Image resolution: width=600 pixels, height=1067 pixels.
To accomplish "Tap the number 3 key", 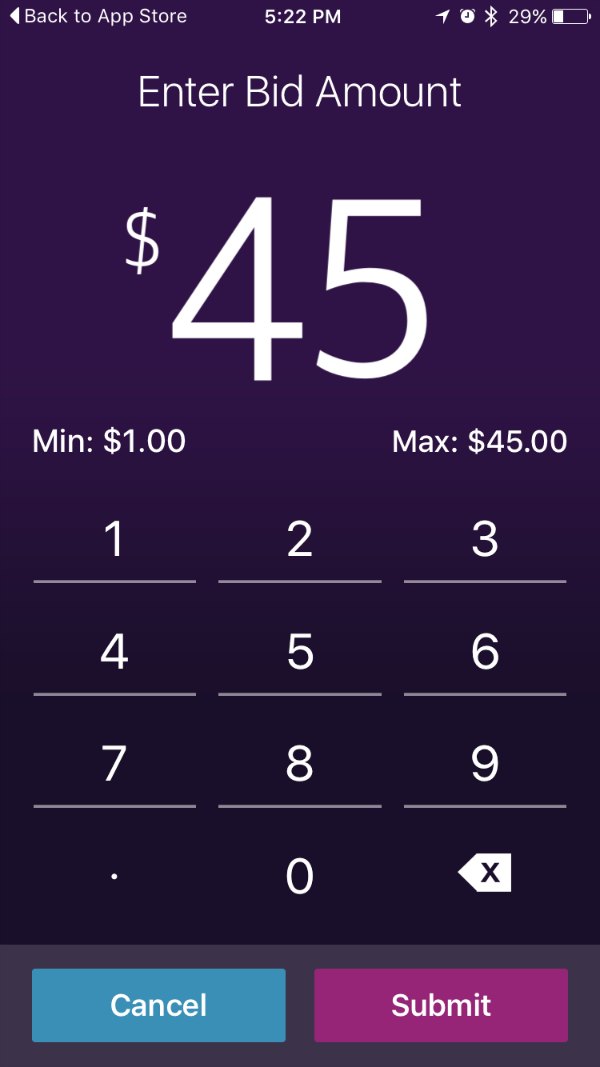I will click(x=485, y=539).
